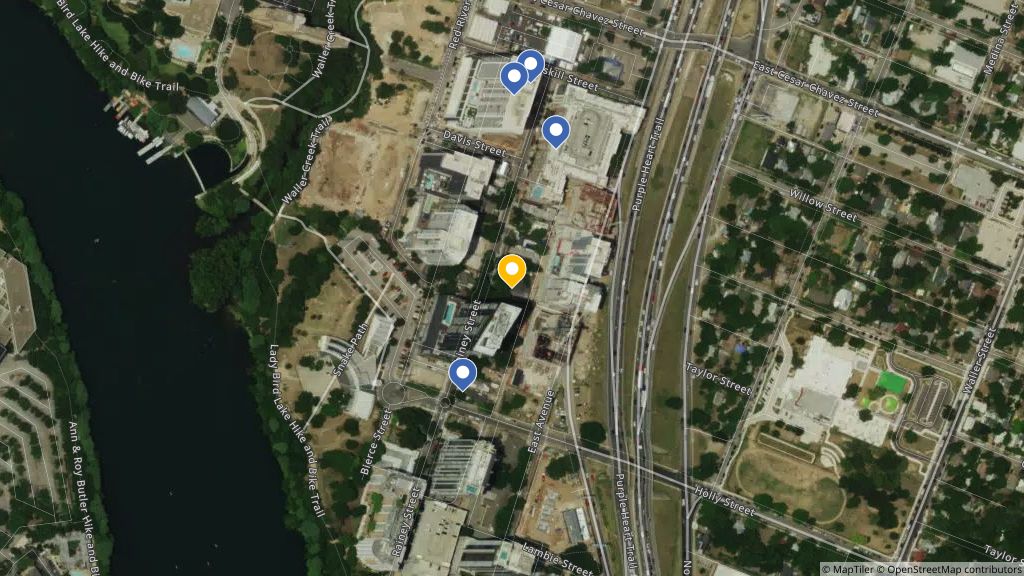Select the left blue pin near Red River
The image size is (1024, 576).
[513, 76]
